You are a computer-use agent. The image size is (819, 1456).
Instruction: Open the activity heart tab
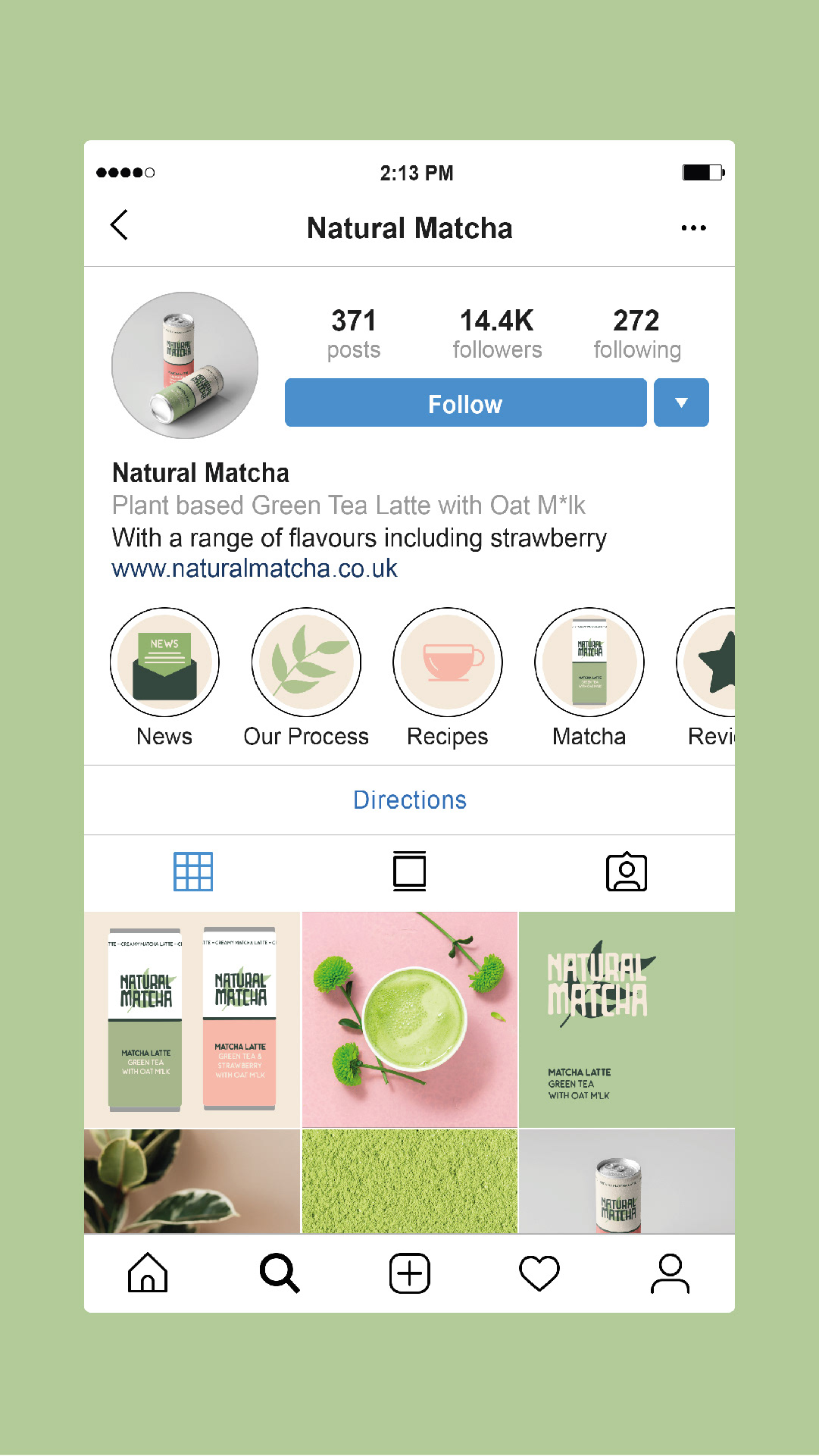539,1273
